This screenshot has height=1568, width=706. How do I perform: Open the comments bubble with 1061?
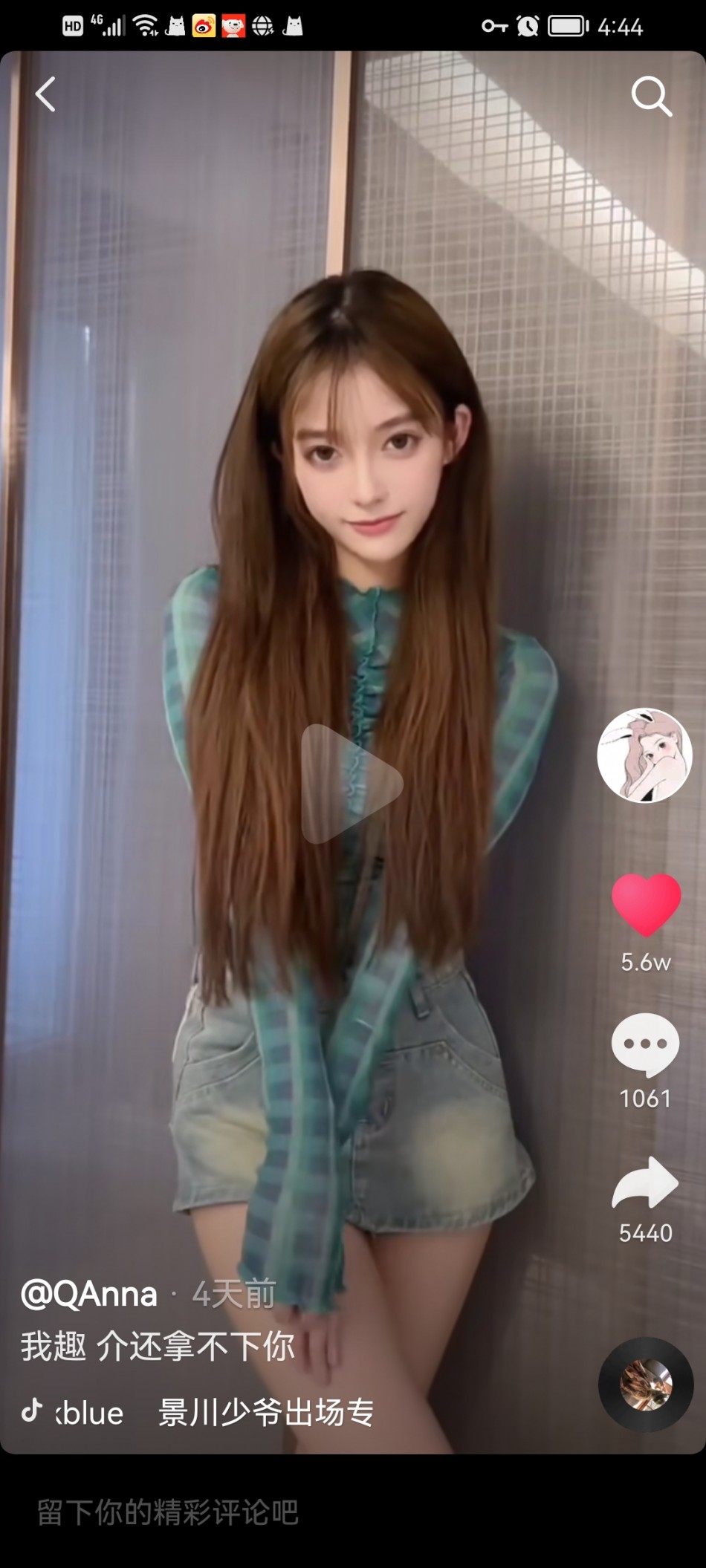(645, 1044)
